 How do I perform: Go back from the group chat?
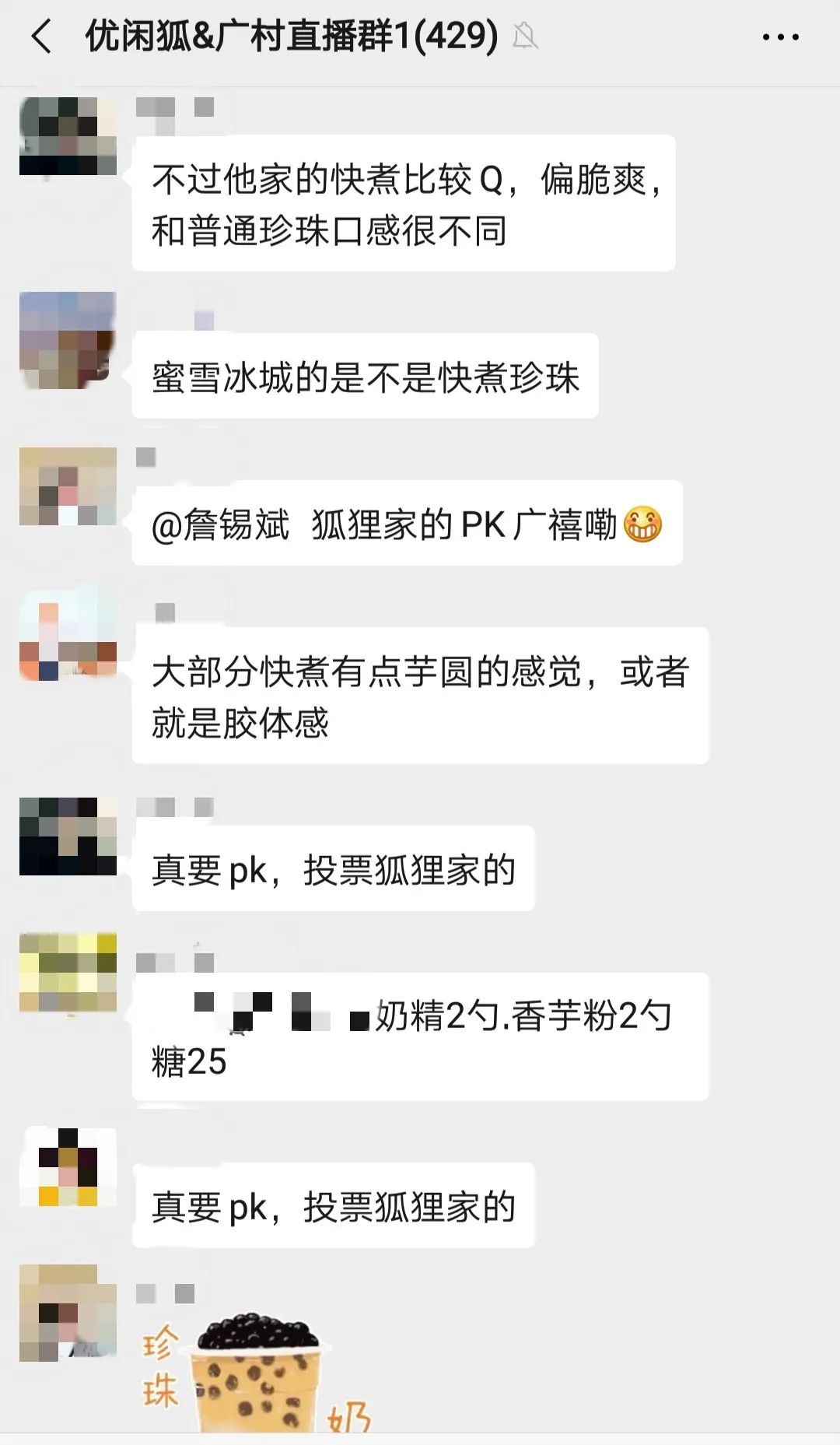42,37
